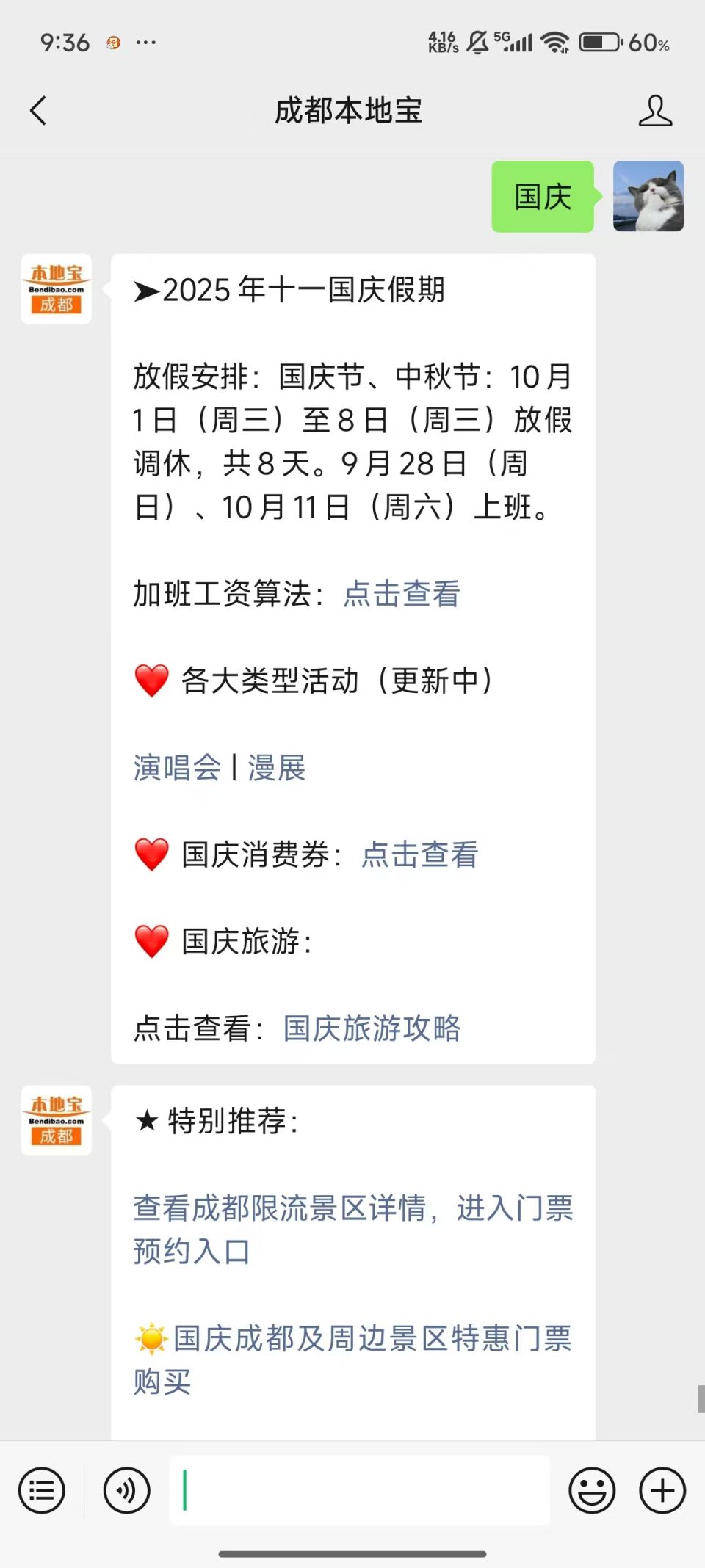Tap the 成都本地宝 avatar beside 国庆假期 message
This screenshot has height=1568, width=705.
pos(57,289)
